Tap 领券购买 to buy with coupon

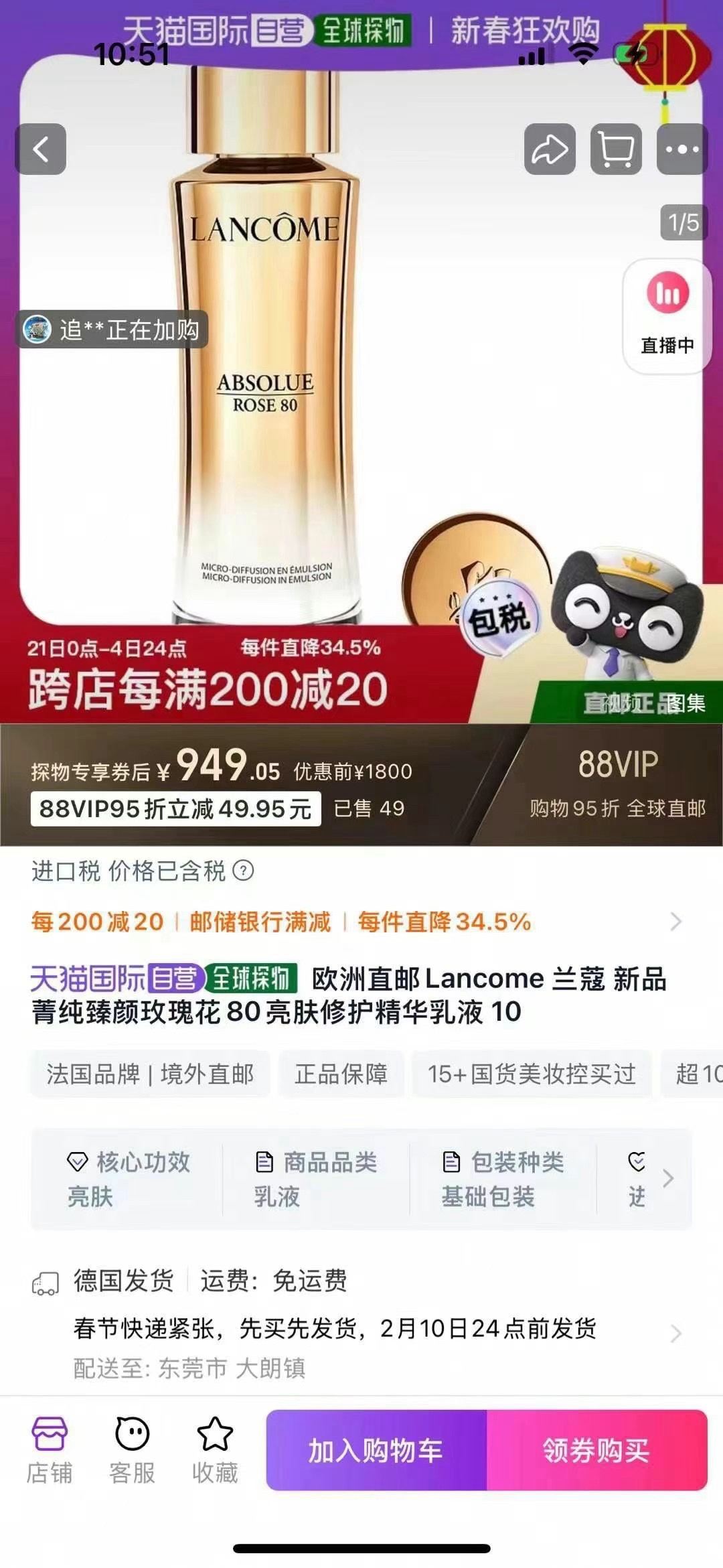click(x=596, y=1450)
